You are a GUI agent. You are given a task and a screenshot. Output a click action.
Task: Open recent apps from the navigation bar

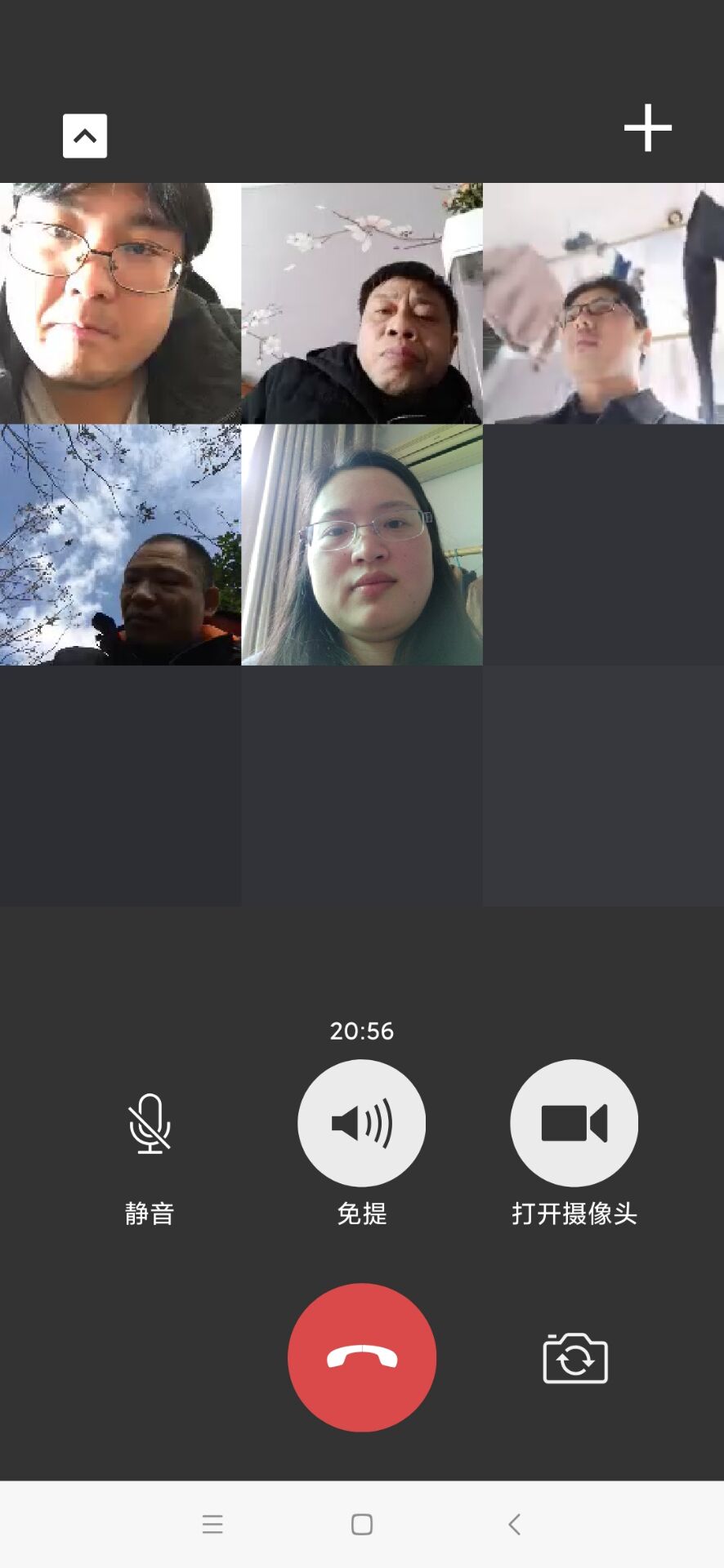click(212, 1524)
